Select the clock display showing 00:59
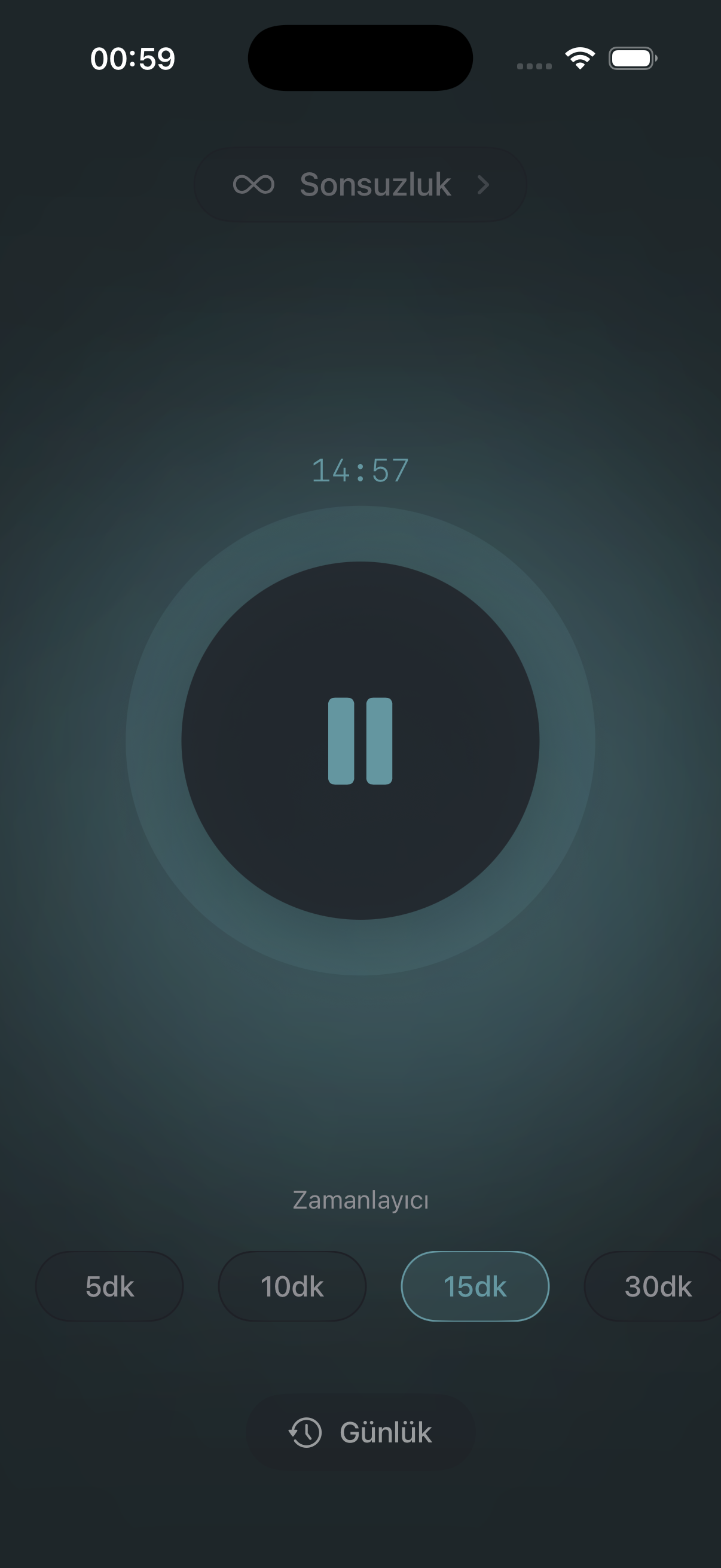The image size is (721, 1568). [133, 58]
